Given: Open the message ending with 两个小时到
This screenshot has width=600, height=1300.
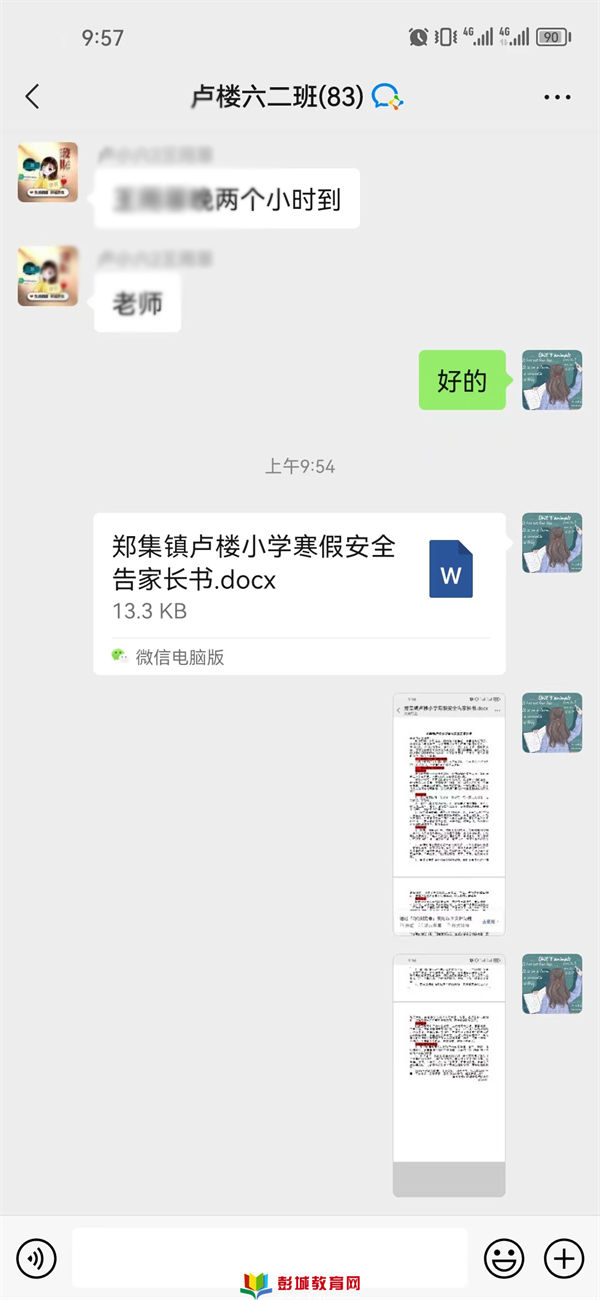Looking at the screenshot, I should (226, 199).
